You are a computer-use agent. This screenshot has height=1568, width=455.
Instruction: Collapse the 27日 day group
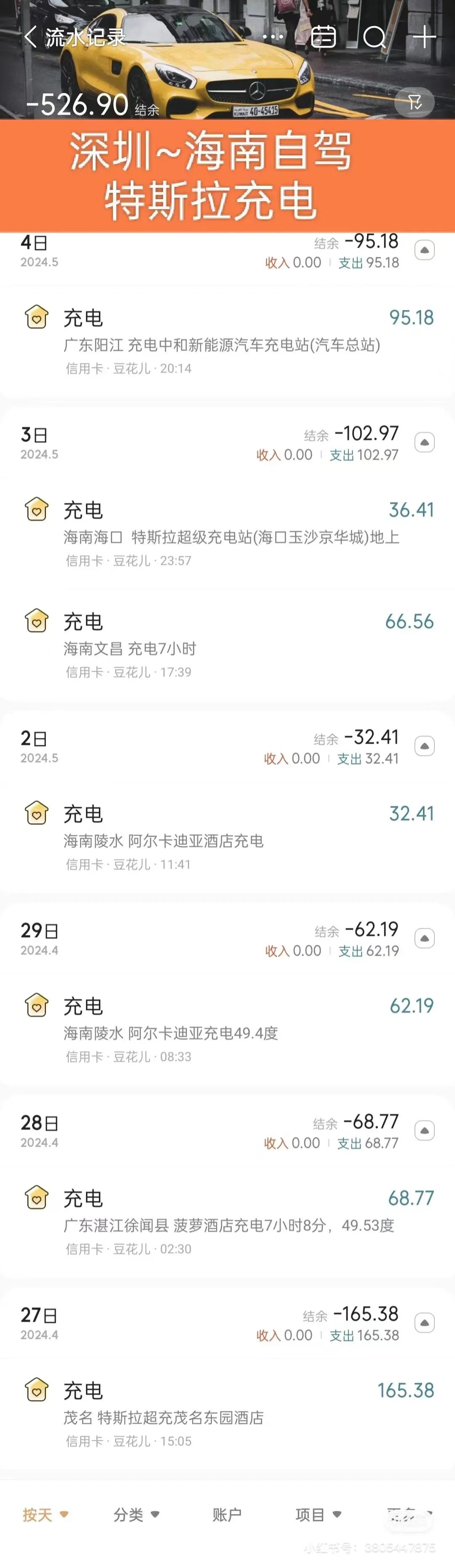click(x=425, y=1323)
